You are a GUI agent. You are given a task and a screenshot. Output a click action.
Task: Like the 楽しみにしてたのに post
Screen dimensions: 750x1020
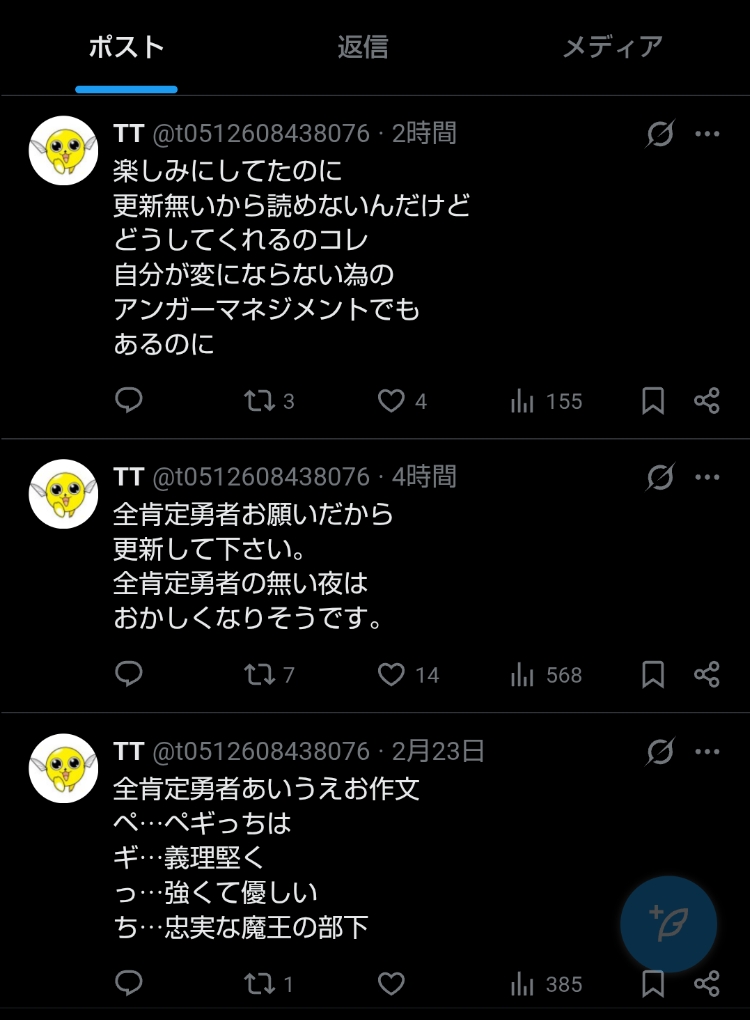point(391,401)
